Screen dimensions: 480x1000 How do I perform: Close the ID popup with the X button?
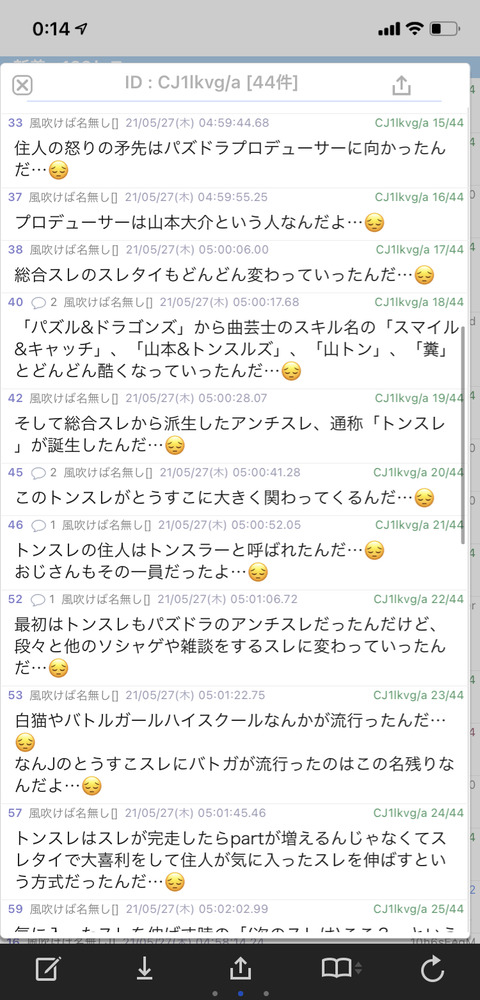point(22,85)
